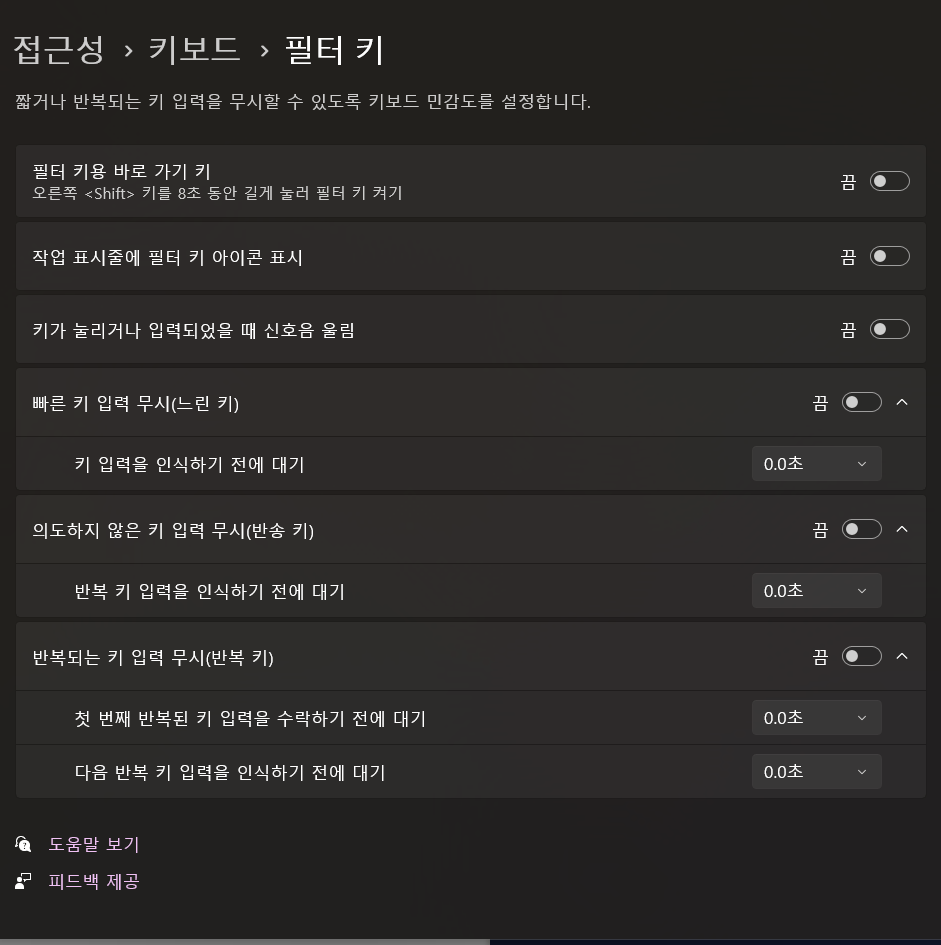키 입력 시 신호음 울림 토글 켜기
Viewport: 941px width, 945px height.
[x=889, y=330]
